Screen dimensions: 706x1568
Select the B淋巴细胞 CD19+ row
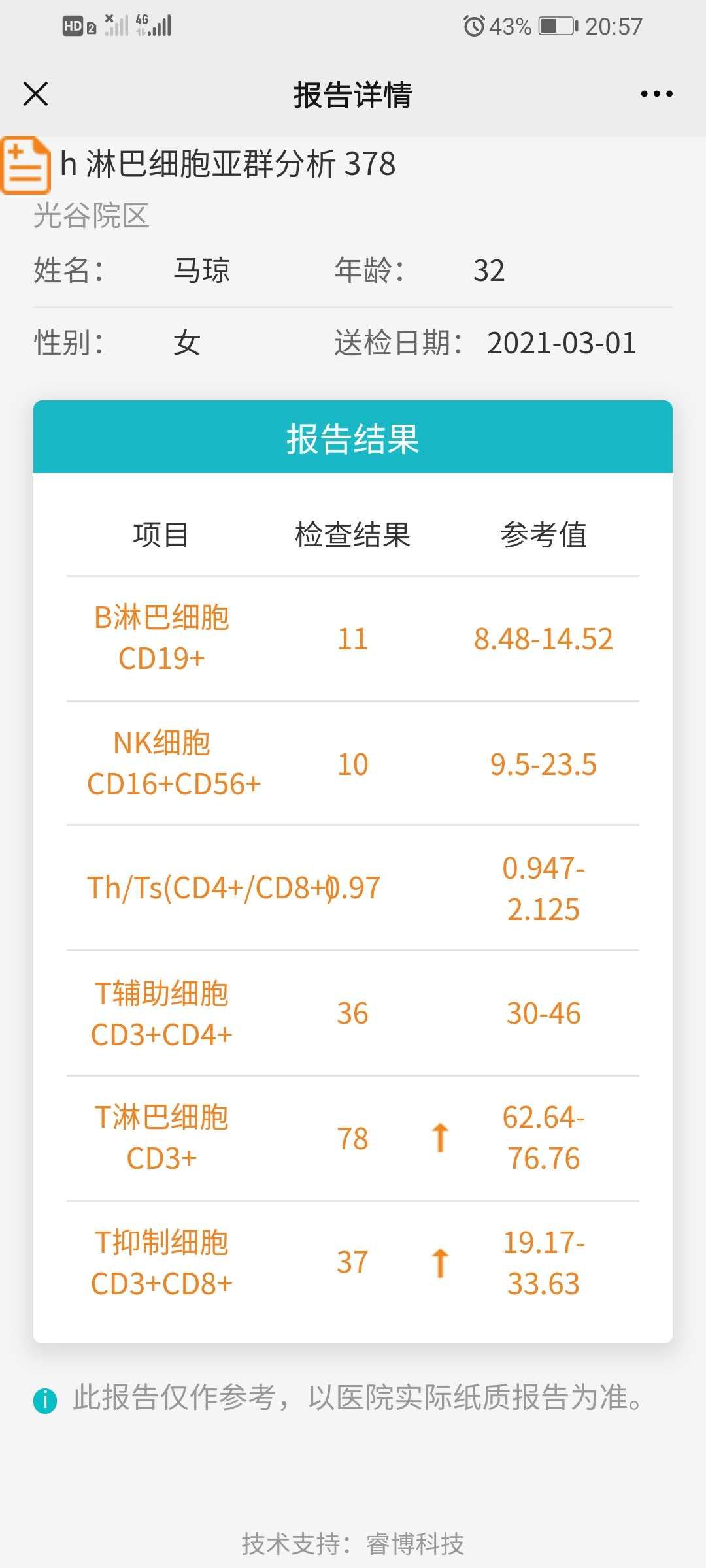353,640
